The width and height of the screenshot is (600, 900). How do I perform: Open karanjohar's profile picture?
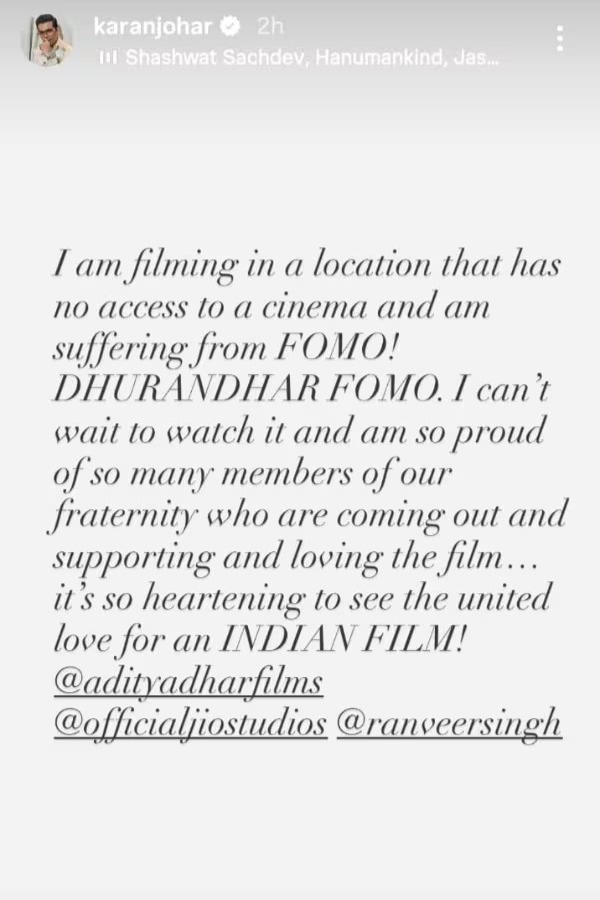tap(49, 40)
